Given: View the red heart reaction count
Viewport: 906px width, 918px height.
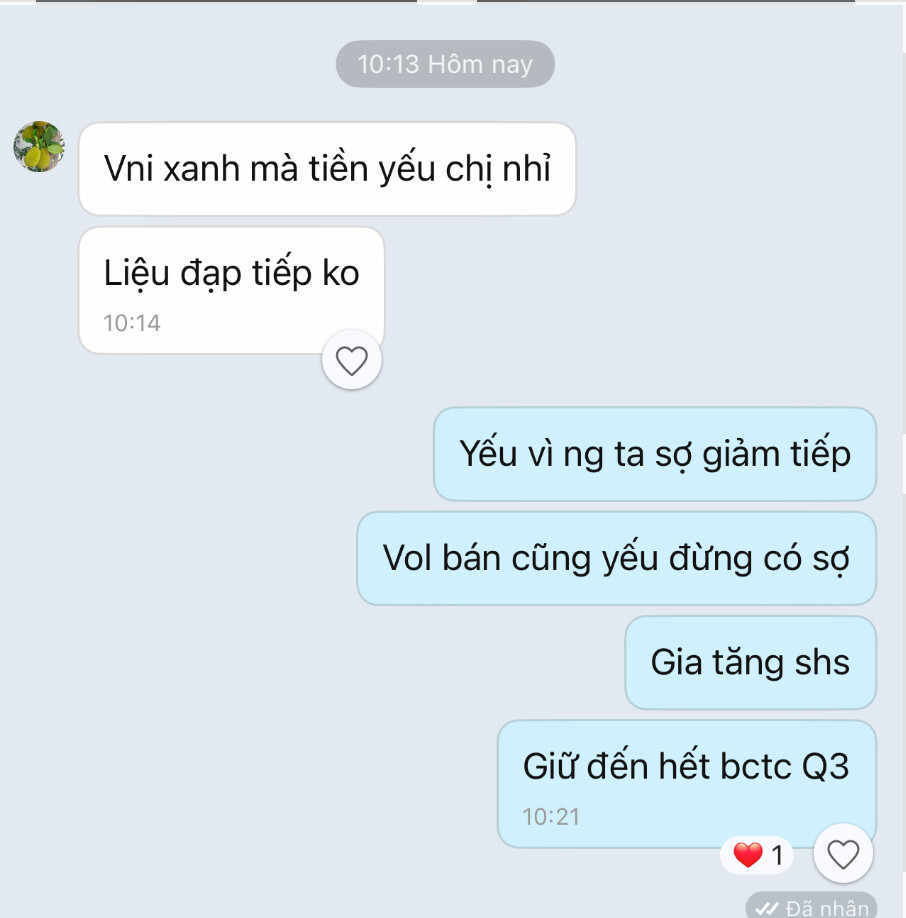Looking at the screenshot, I should tap(759, 855).
